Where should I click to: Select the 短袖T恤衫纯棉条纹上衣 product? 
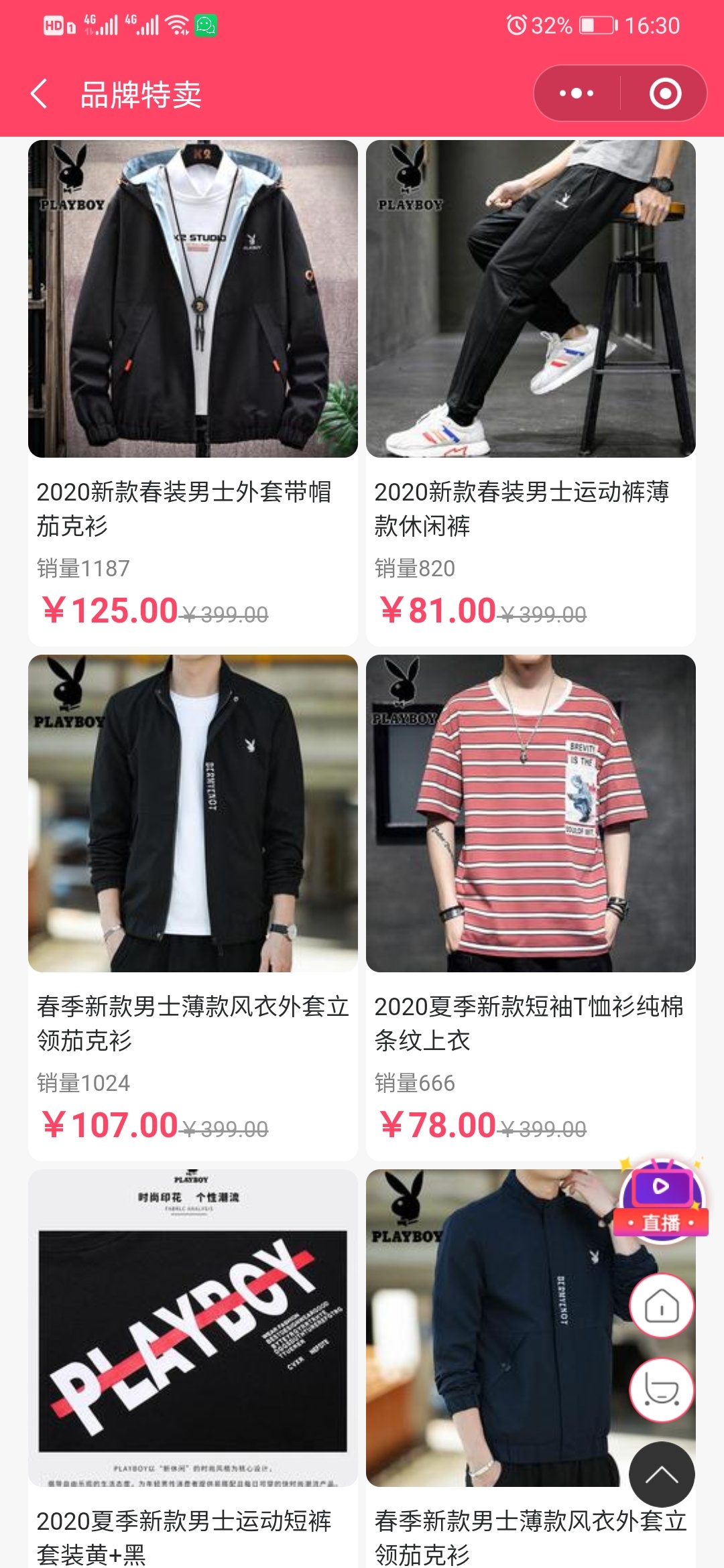pos(531,813)
